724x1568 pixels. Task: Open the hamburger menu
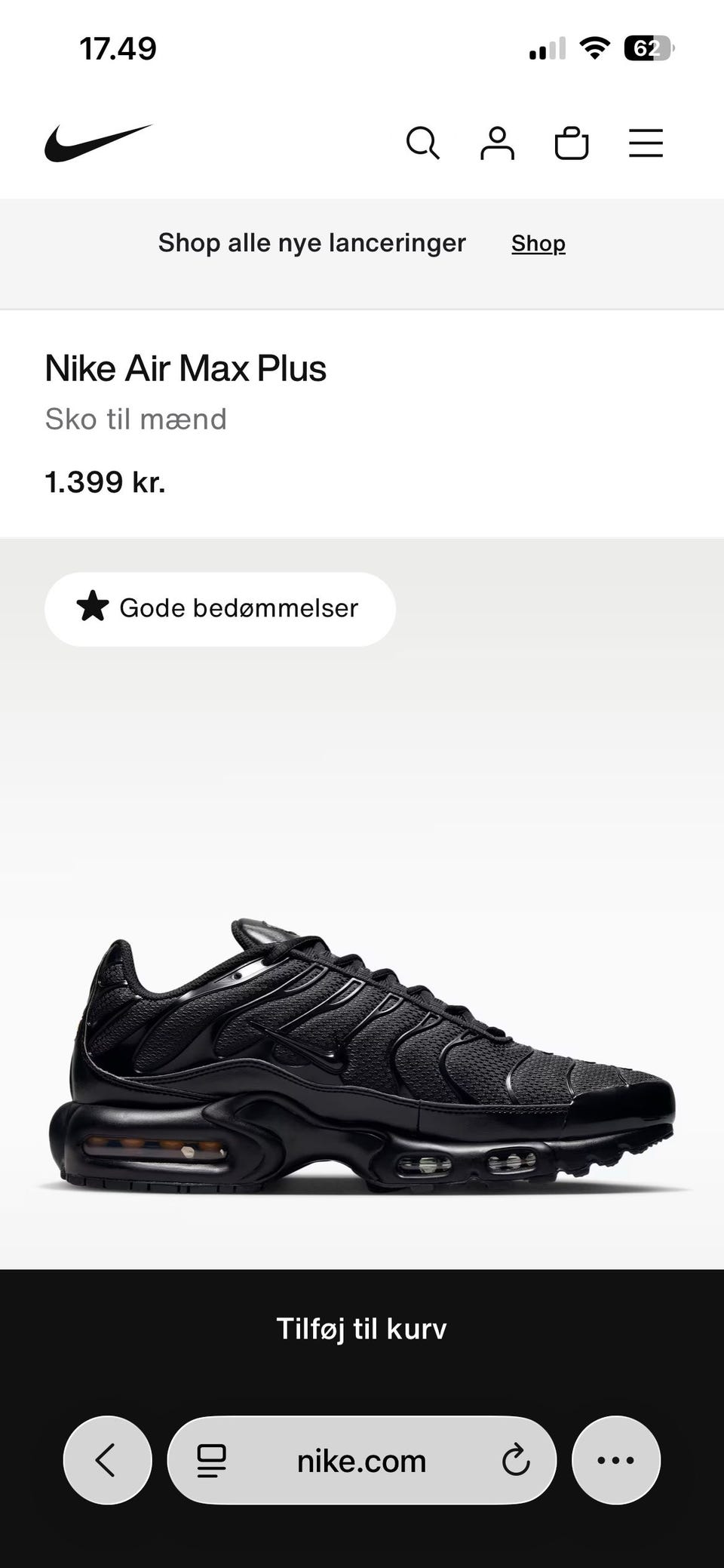[646, 143]
